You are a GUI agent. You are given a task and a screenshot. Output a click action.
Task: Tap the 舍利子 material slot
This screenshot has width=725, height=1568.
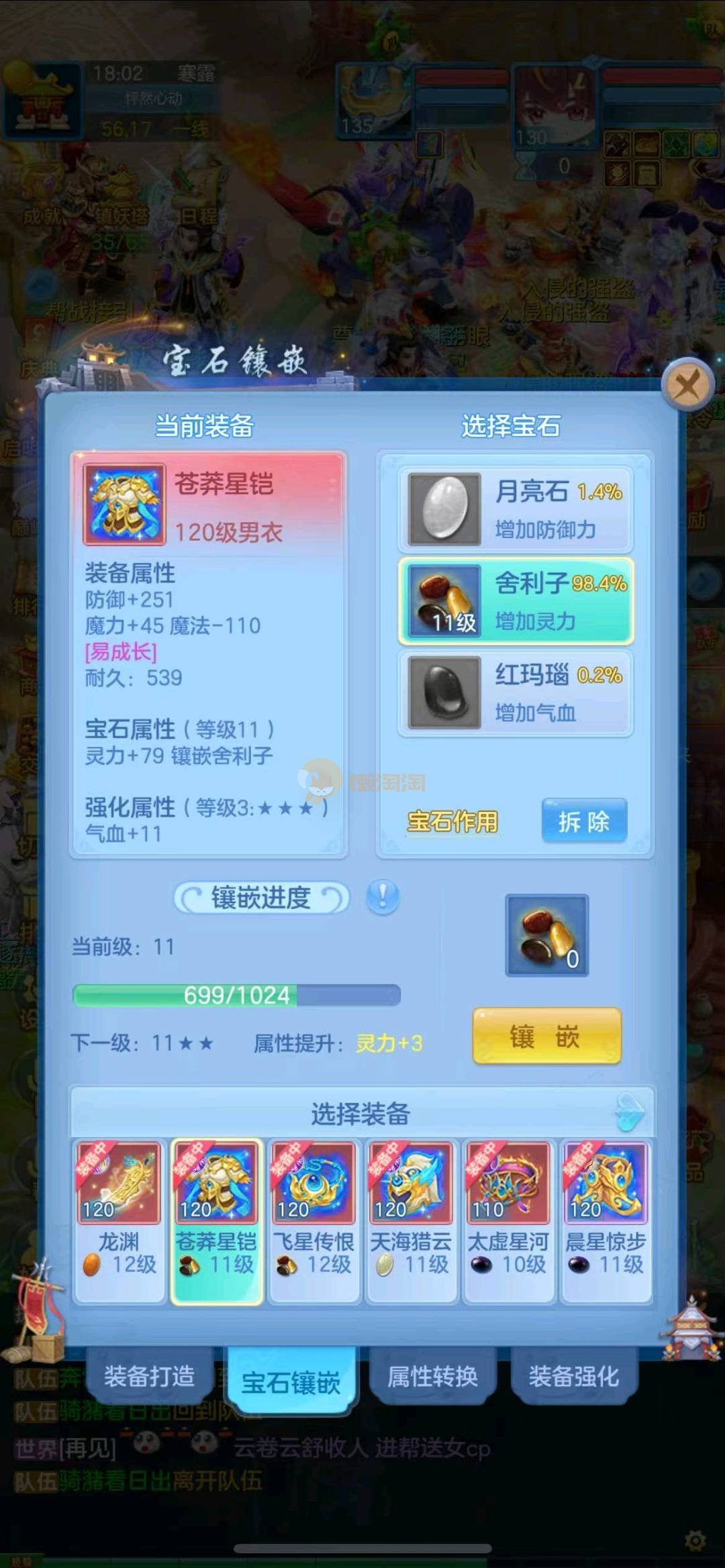pyautogui.click(x=546, y=935)
